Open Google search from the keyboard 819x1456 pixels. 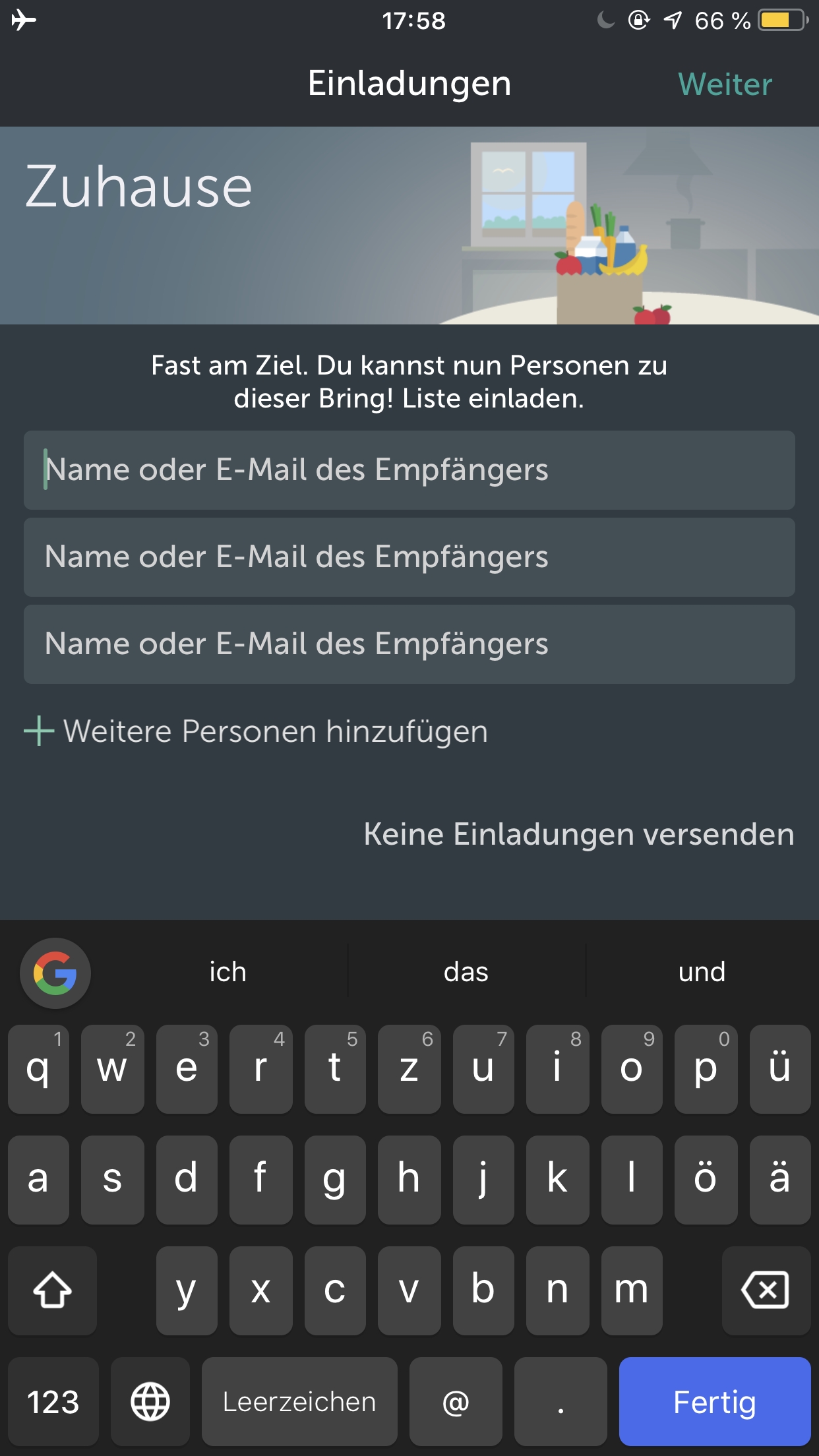(55, 973)
